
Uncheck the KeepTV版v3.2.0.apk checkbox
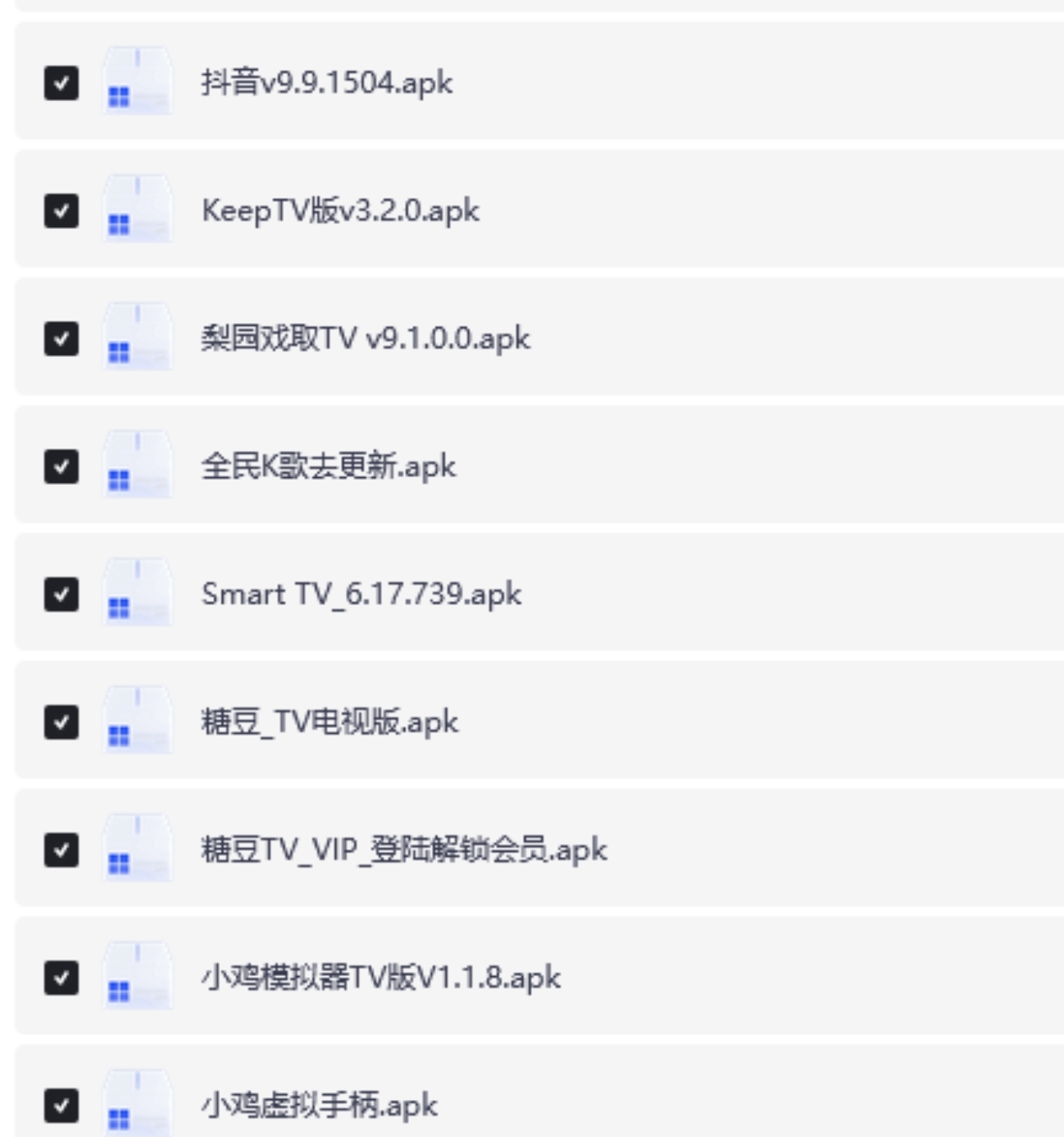(61, 210)
